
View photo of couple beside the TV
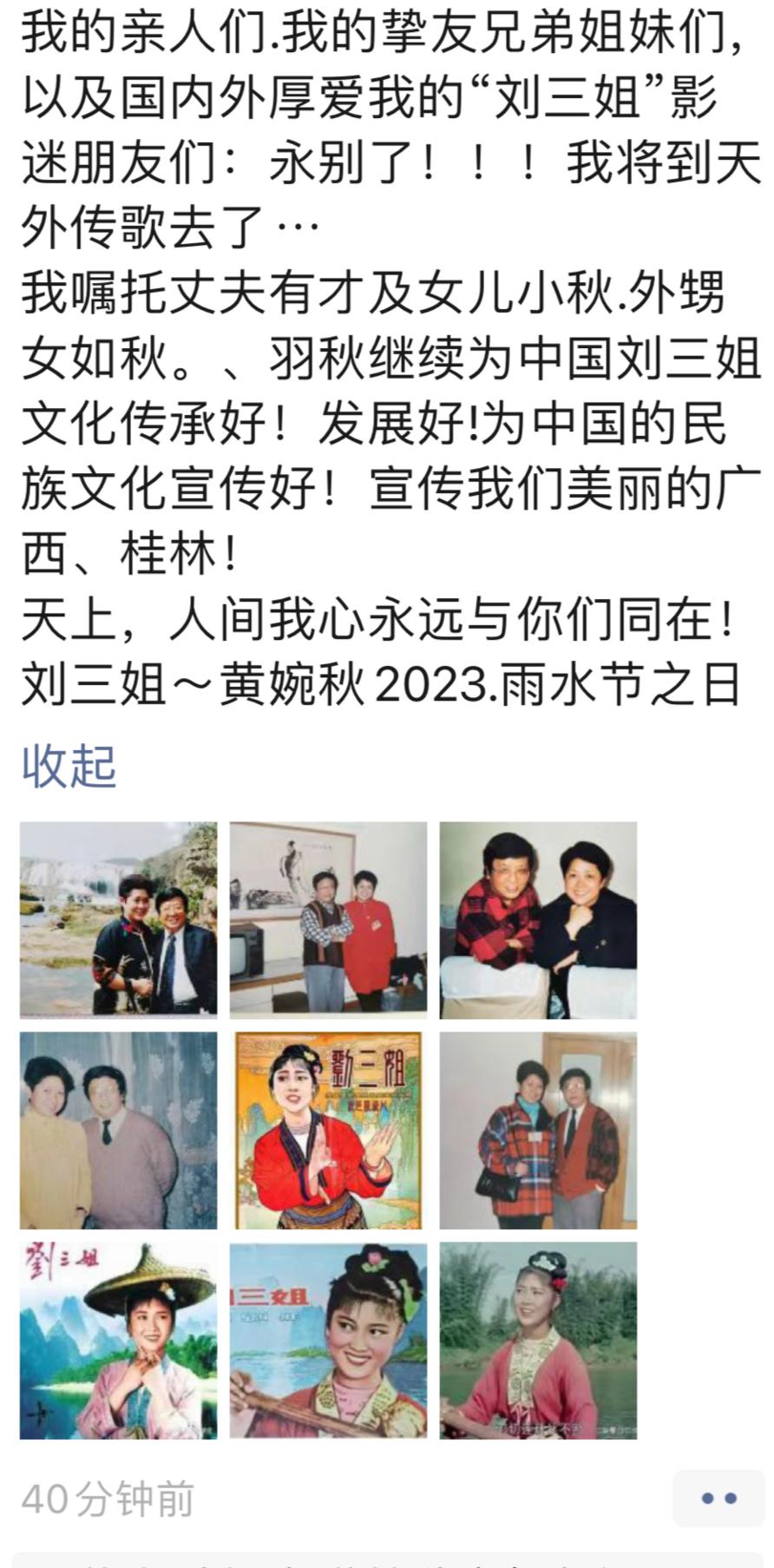pyautogui.click(x=328, y=919)
